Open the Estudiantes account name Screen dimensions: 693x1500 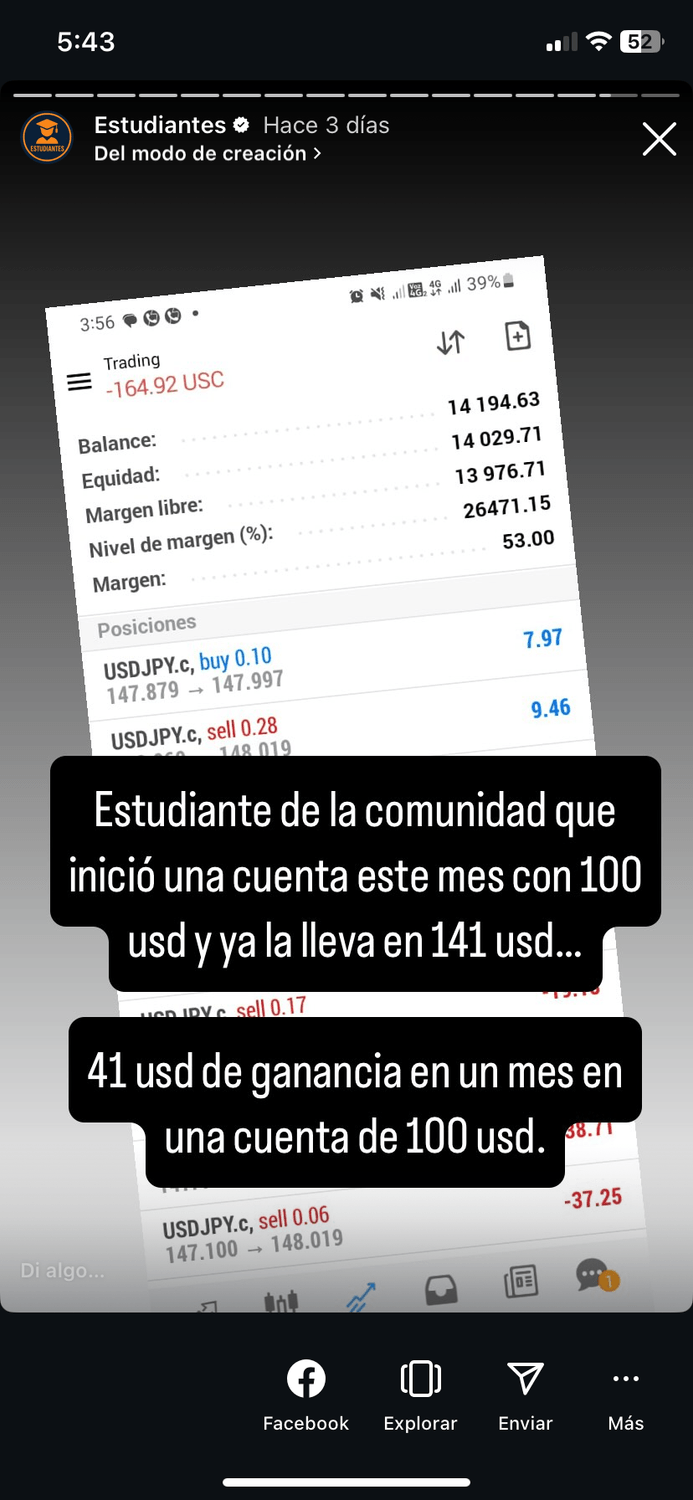(x=160, y=125)
